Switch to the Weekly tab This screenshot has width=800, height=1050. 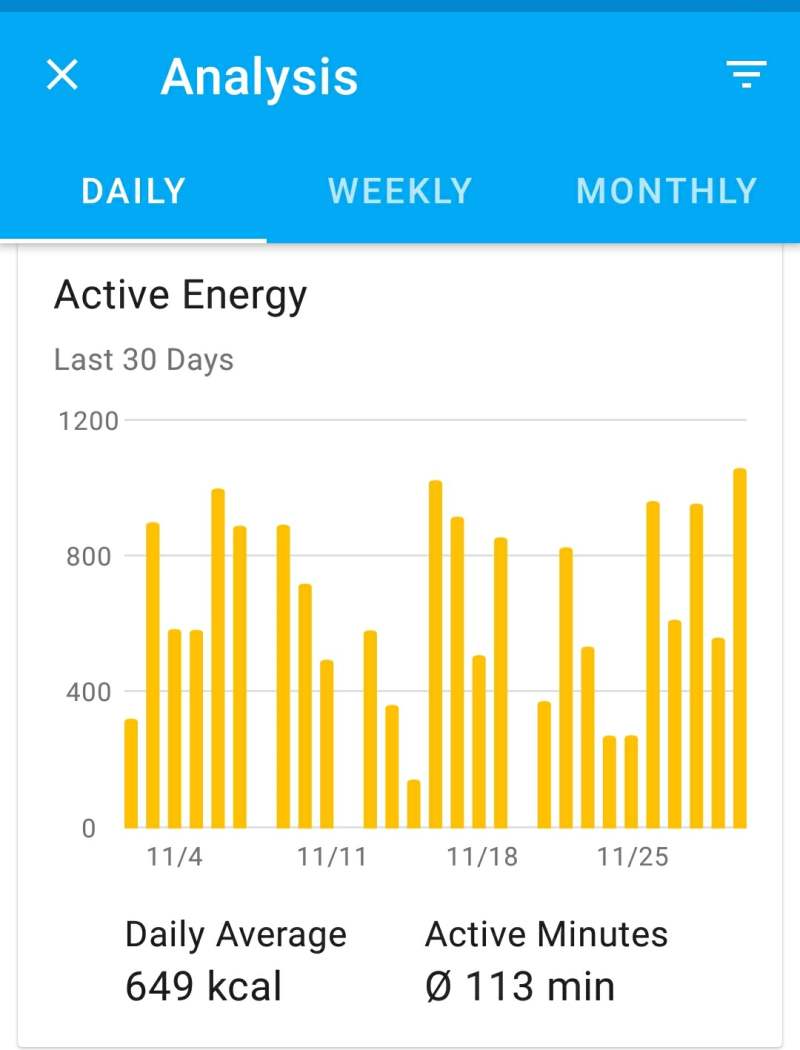(x=400, y=191)
